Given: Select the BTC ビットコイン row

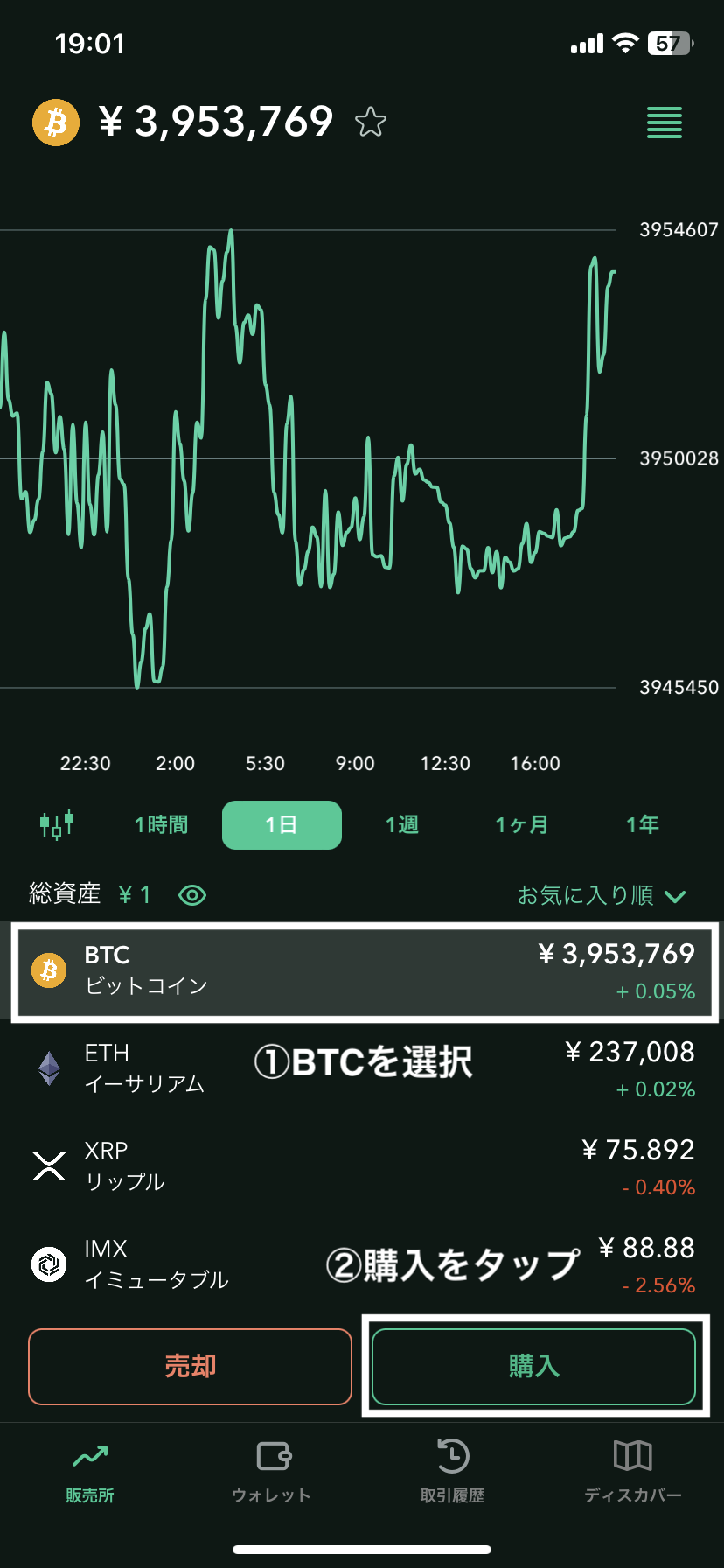Looking at the screenshot, I should tap(362, 971).
